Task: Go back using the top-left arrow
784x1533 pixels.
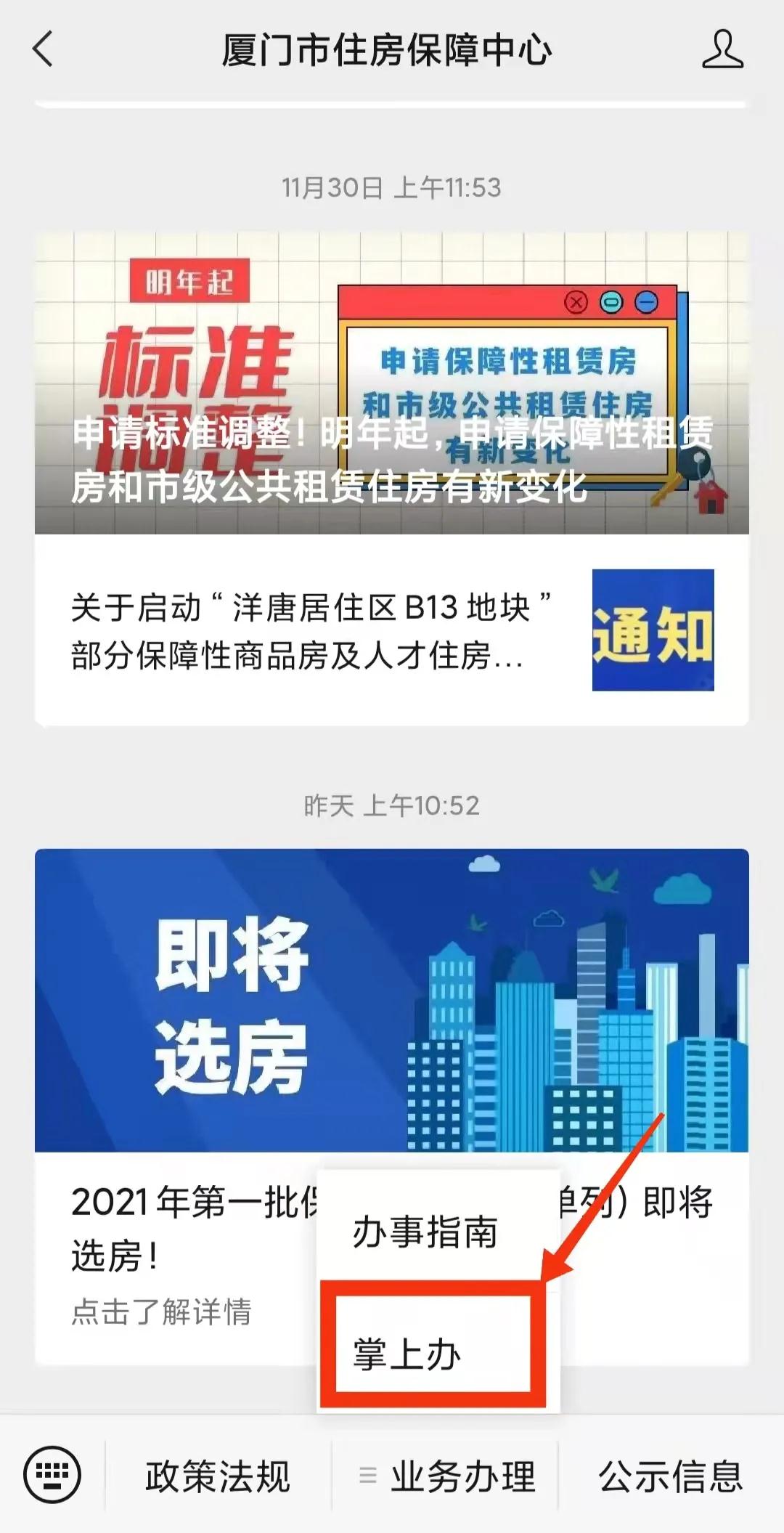Action: 43,49
